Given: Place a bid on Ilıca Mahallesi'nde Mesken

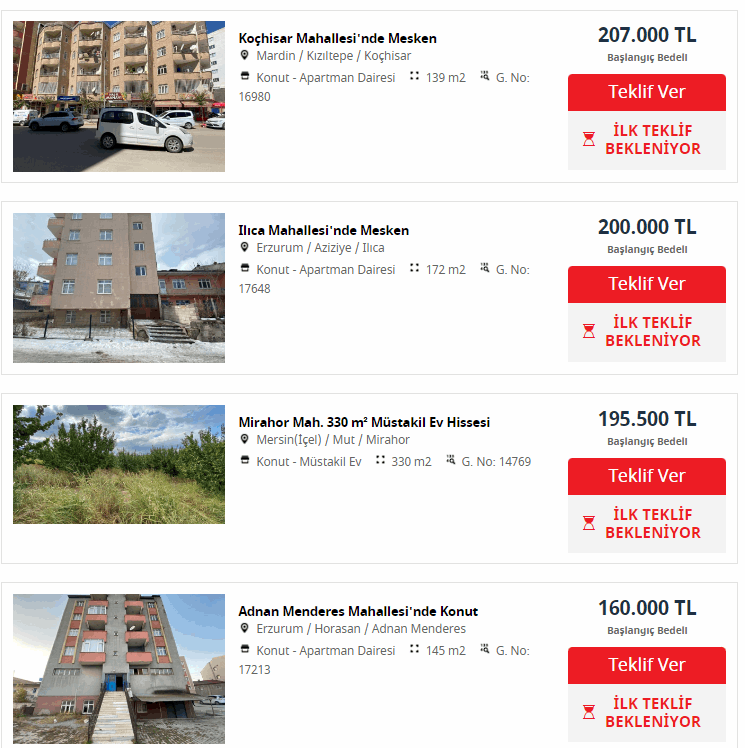Looking at the screenshot, I should coord(646,284).
